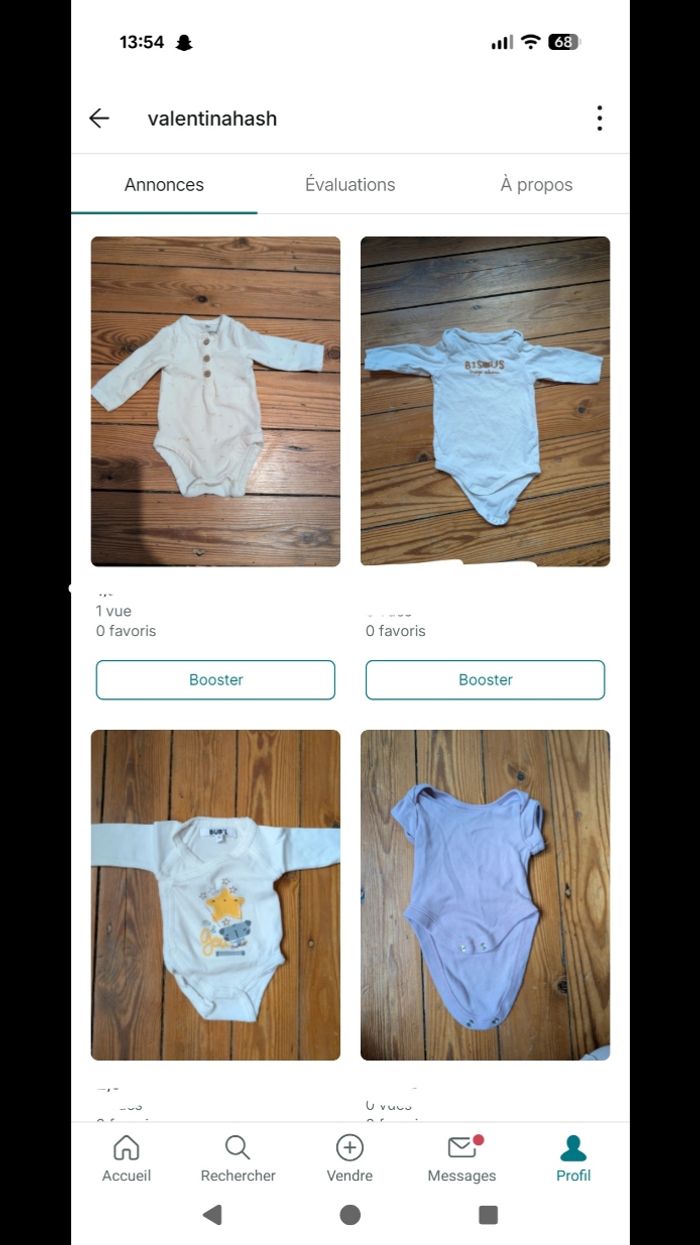Screen dimensions: 700x1245
Task: Open the Messages inbox
Action: (461, 1158)
